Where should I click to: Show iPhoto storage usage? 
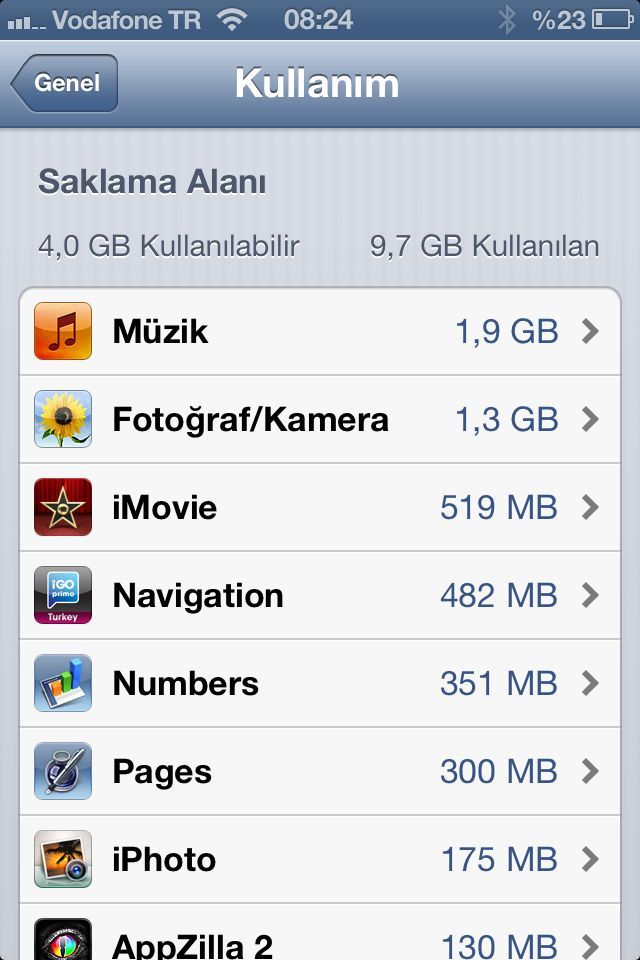click(x=320, y=860)
